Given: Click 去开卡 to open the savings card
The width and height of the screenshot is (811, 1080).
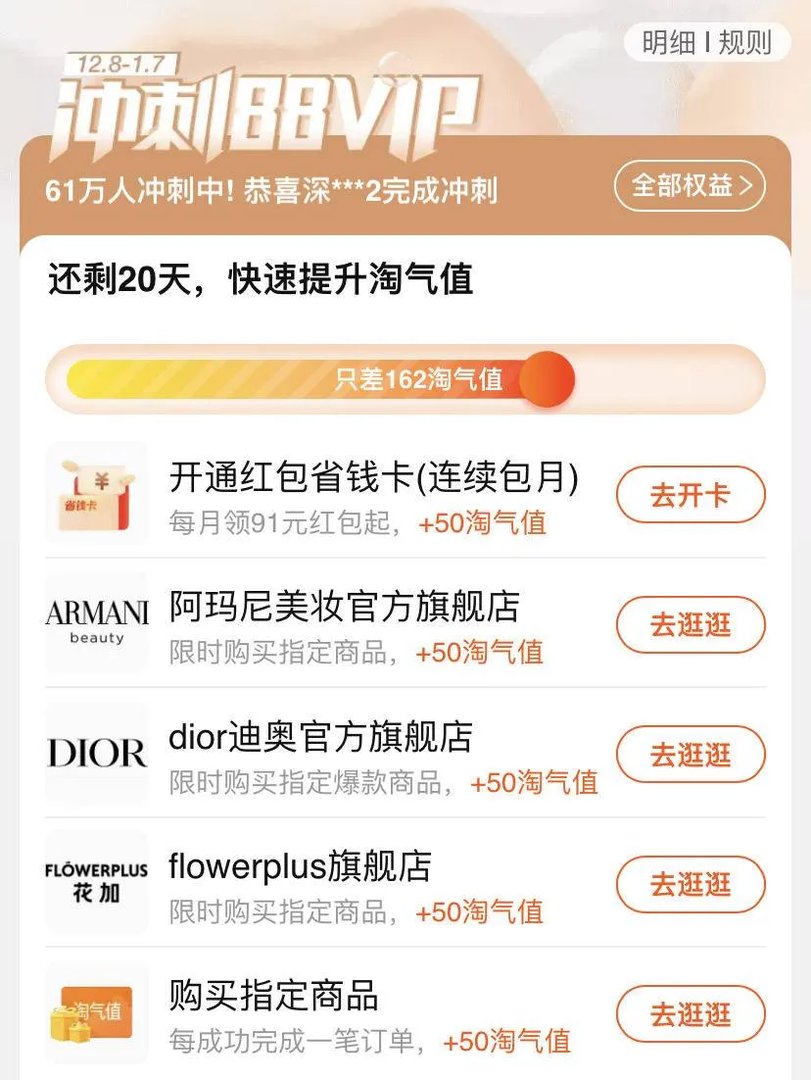Looking at the screenshot, I should pyautogui.click(x=689, y=493).
